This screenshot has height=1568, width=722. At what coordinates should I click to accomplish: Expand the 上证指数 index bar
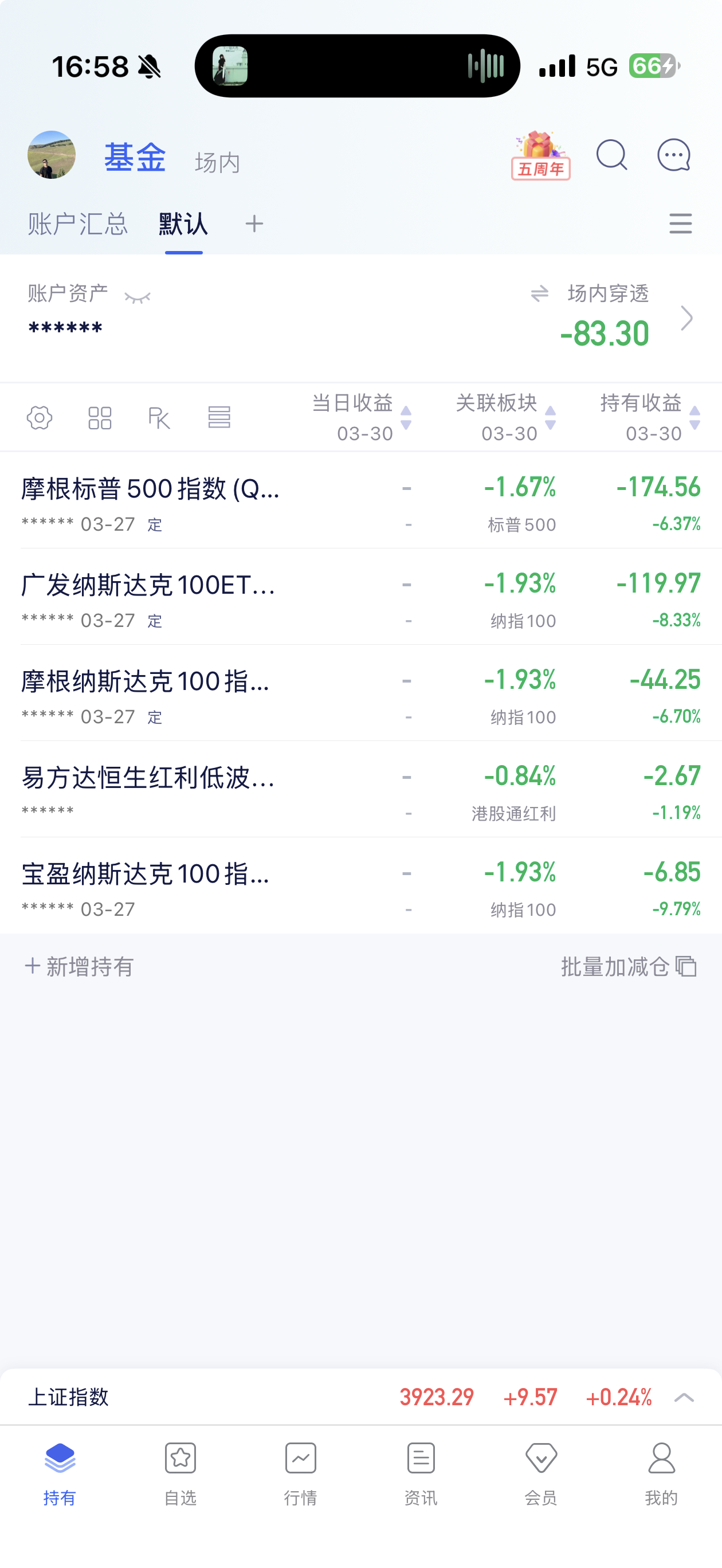pos(684,1397)
